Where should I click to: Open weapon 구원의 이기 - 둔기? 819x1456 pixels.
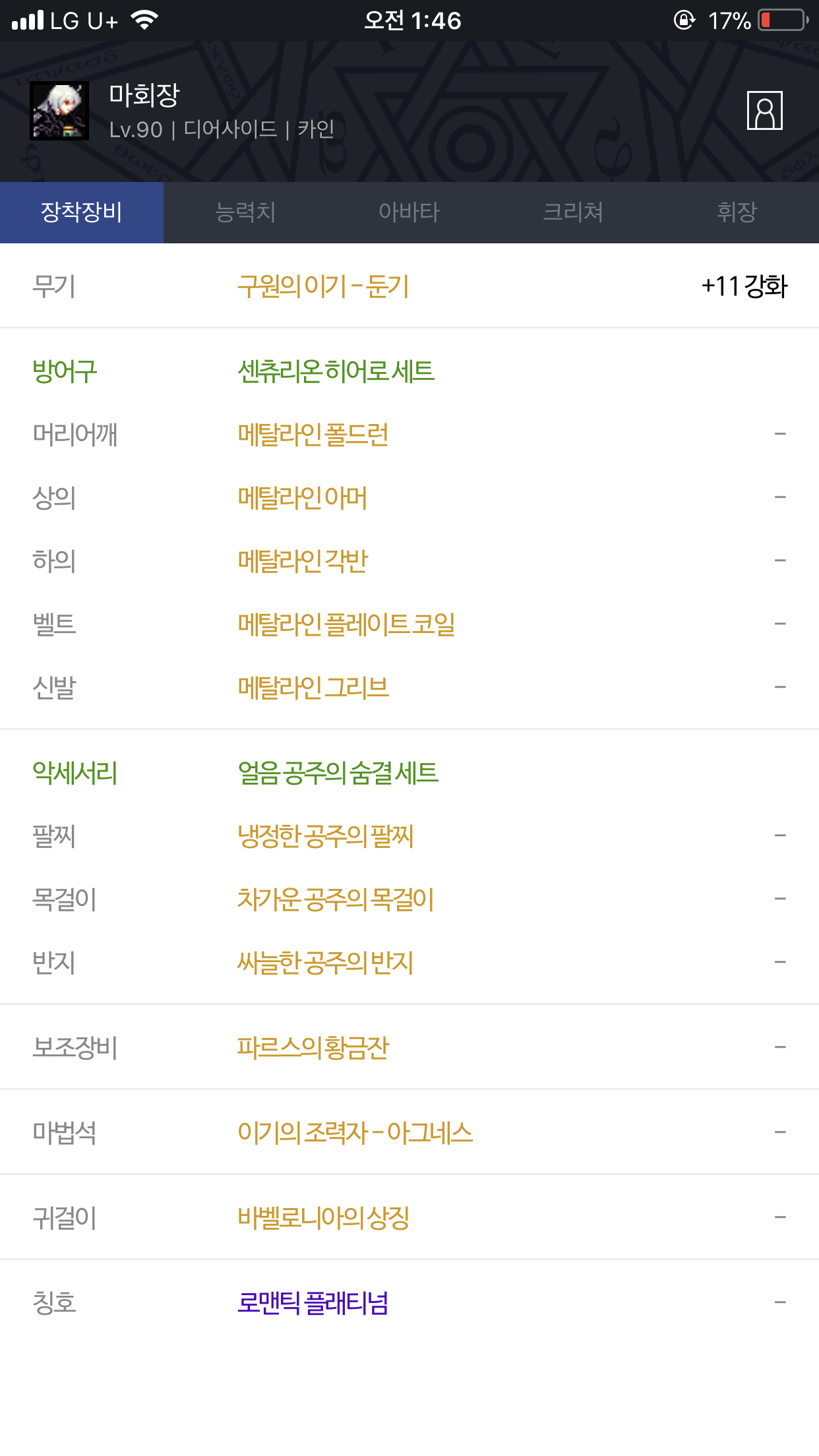[x=323, y=287]
